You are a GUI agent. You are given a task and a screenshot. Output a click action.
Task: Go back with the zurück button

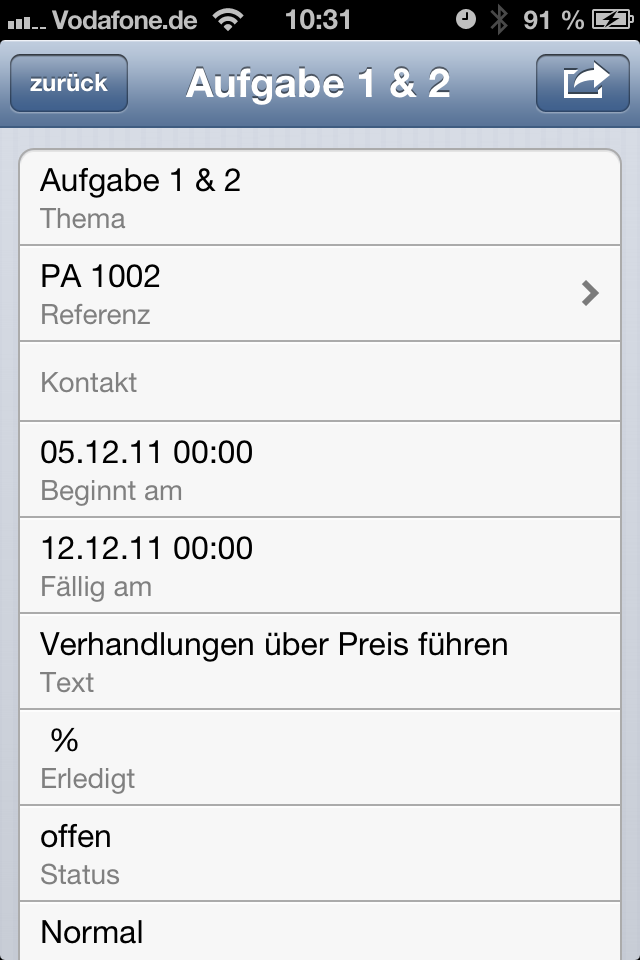[x=69, y=83]
